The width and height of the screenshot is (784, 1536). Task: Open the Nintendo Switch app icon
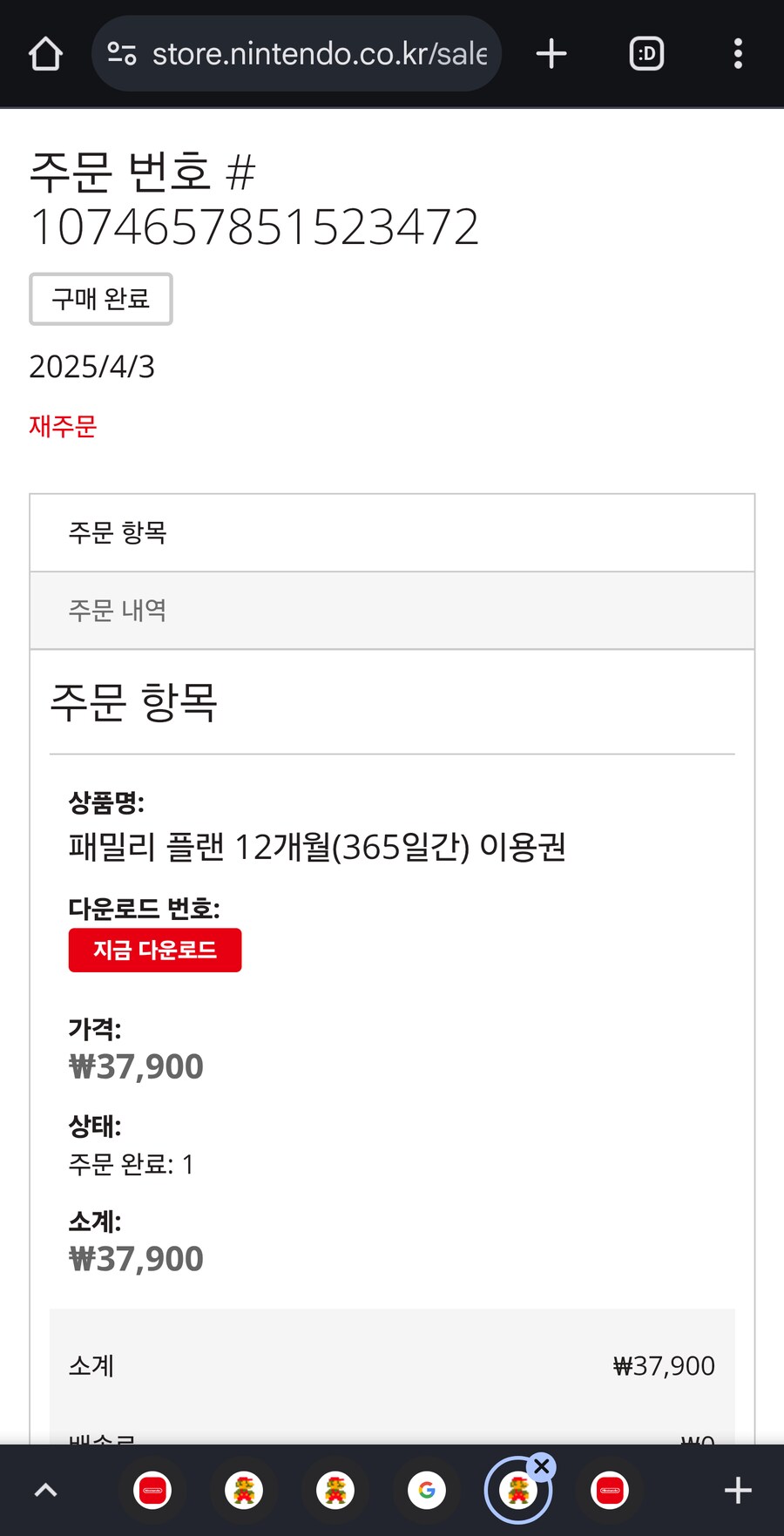pyautogui.click(x=153, y=1490)
